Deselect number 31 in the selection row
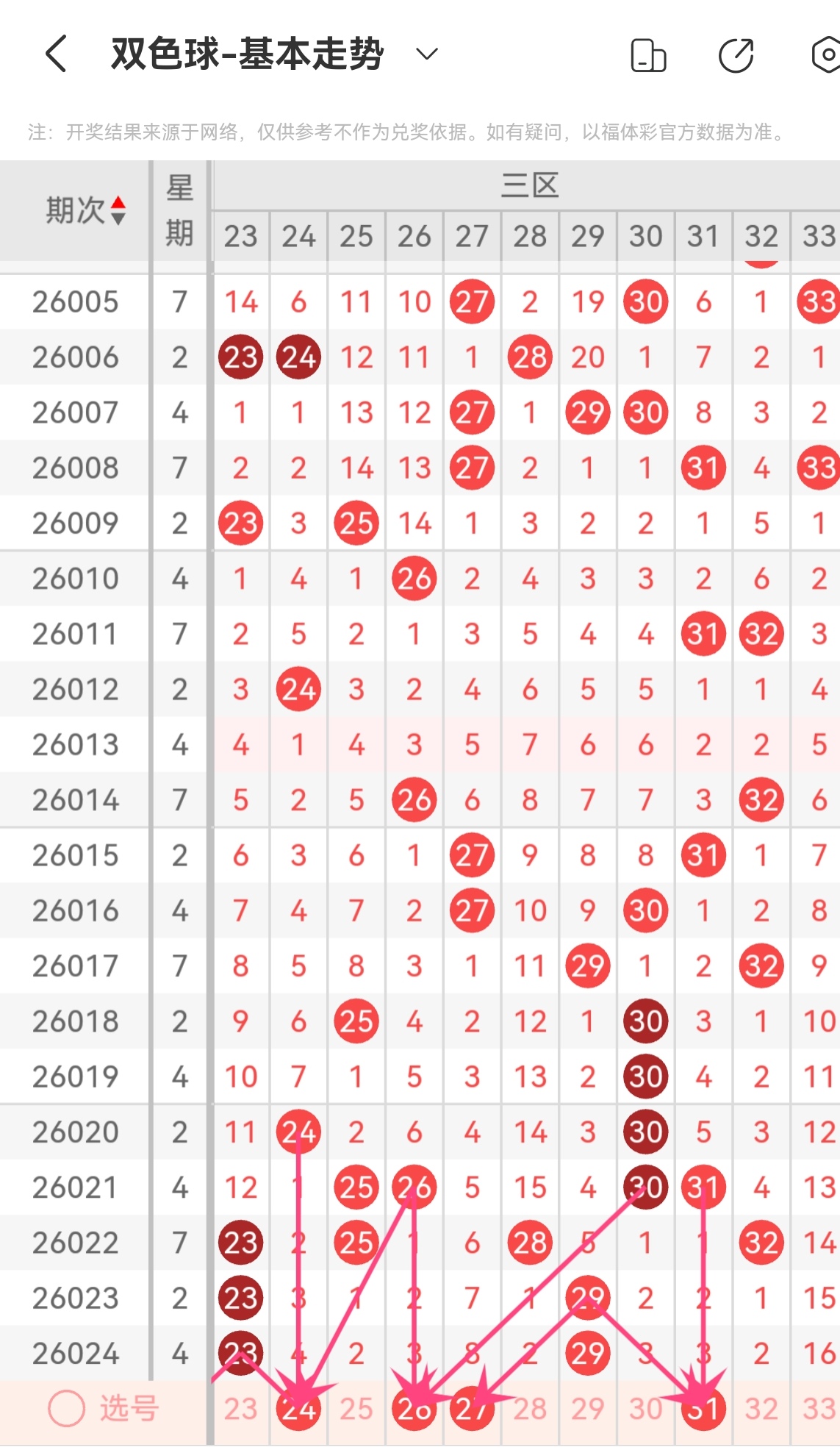 pyautogui.click(x=703, y=1409)
